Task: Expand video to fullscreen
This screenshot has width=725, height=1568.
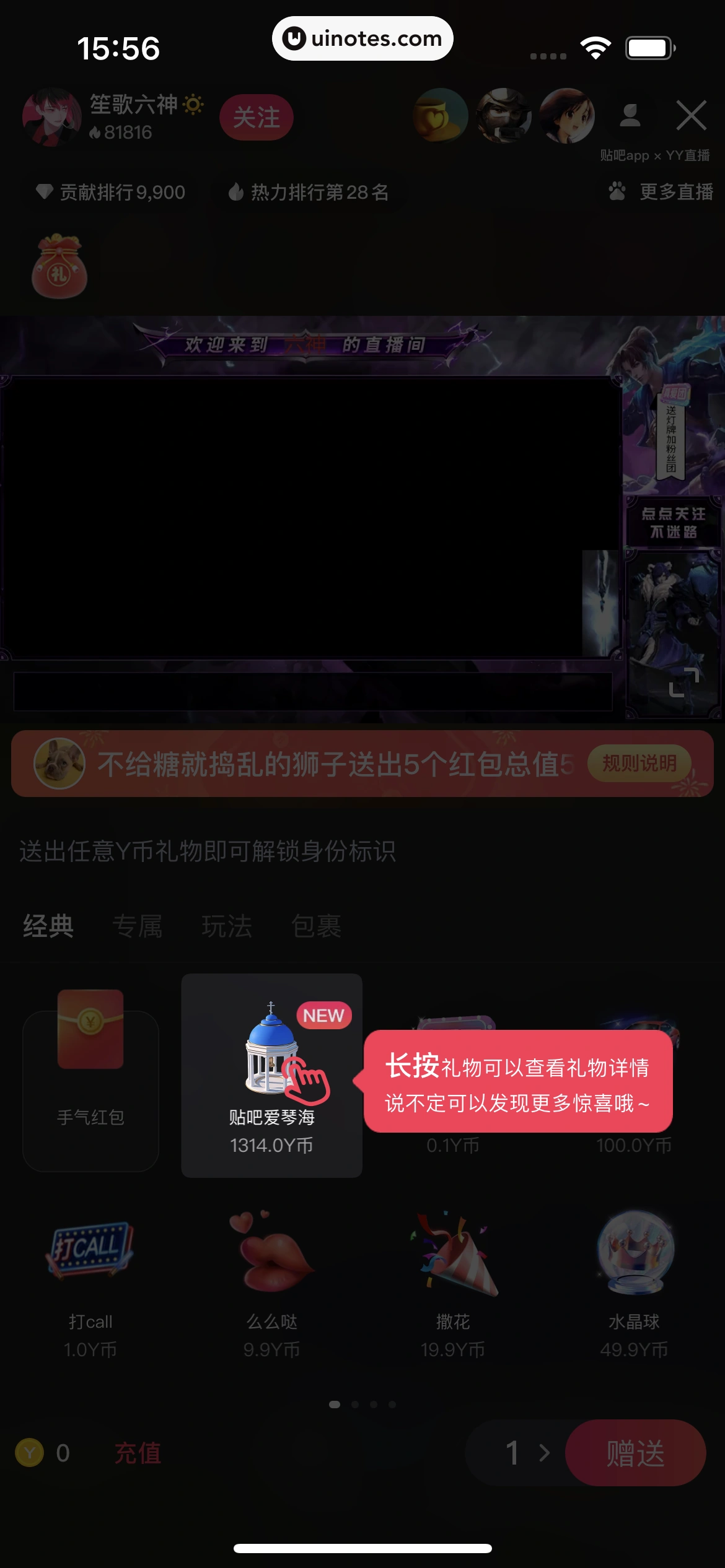Action: pyautogui.click(x=683, y=682)
